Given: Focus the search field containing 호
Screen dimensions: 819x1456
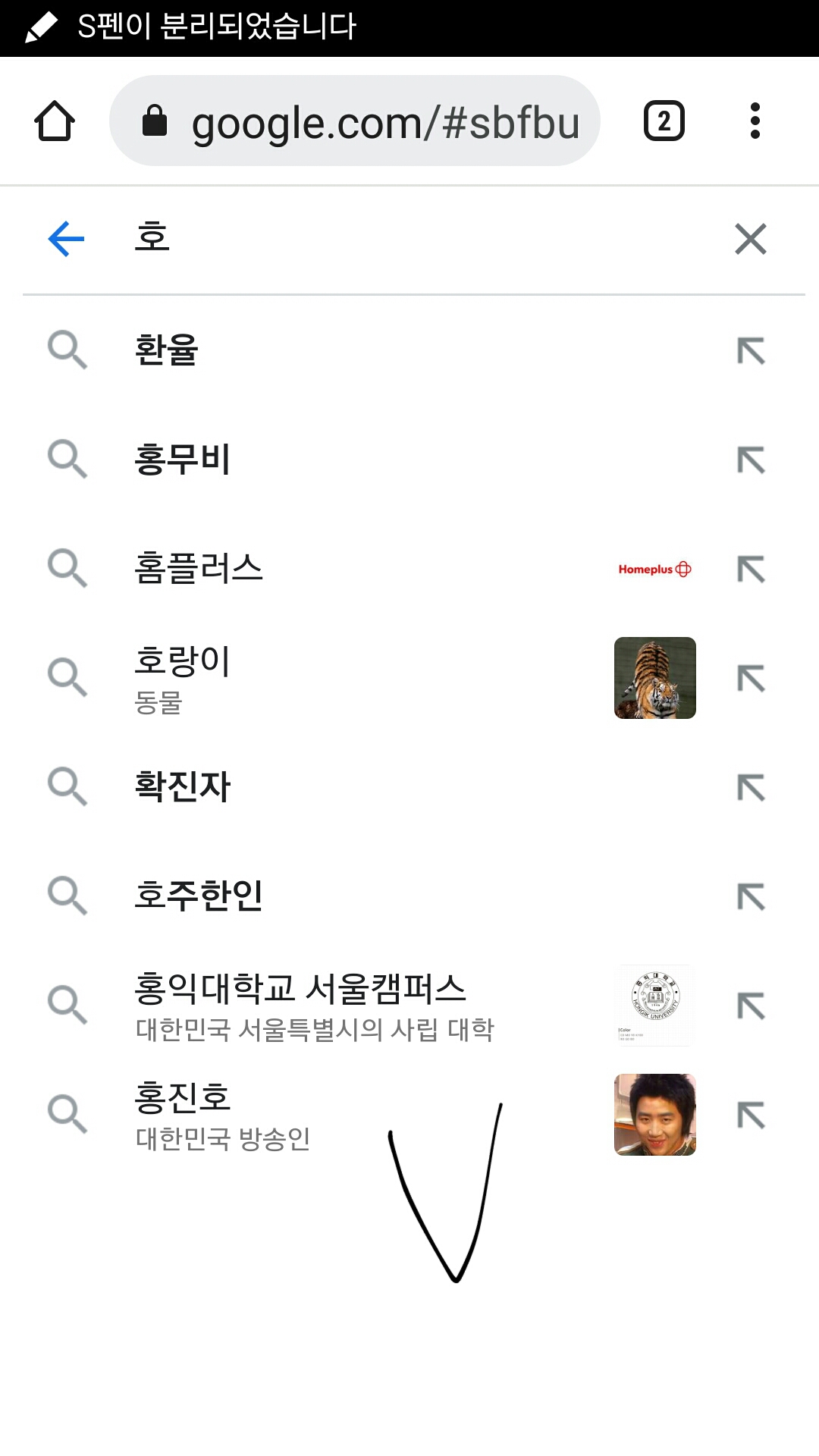Looking at the screenshot, I should [x=409, y=237].
